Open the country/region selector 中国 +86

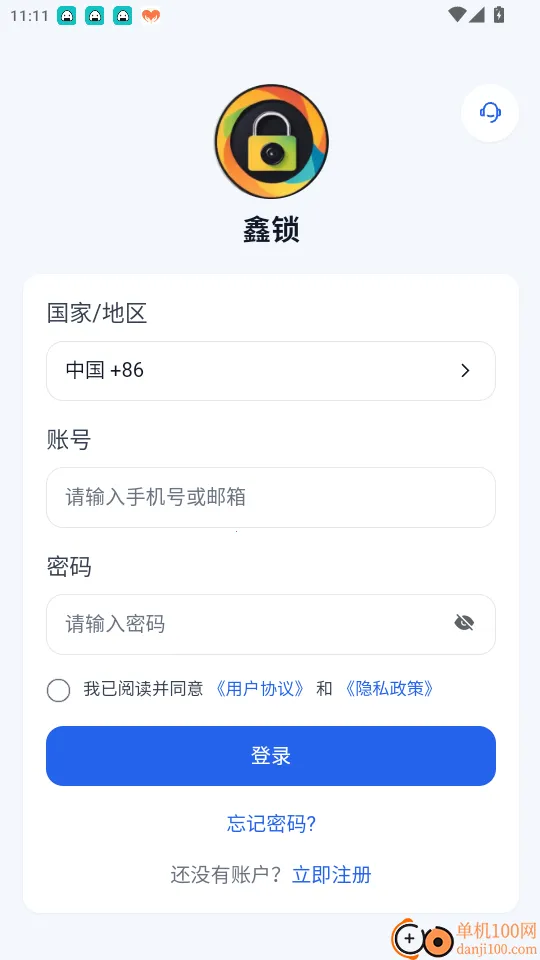point(271,370)
